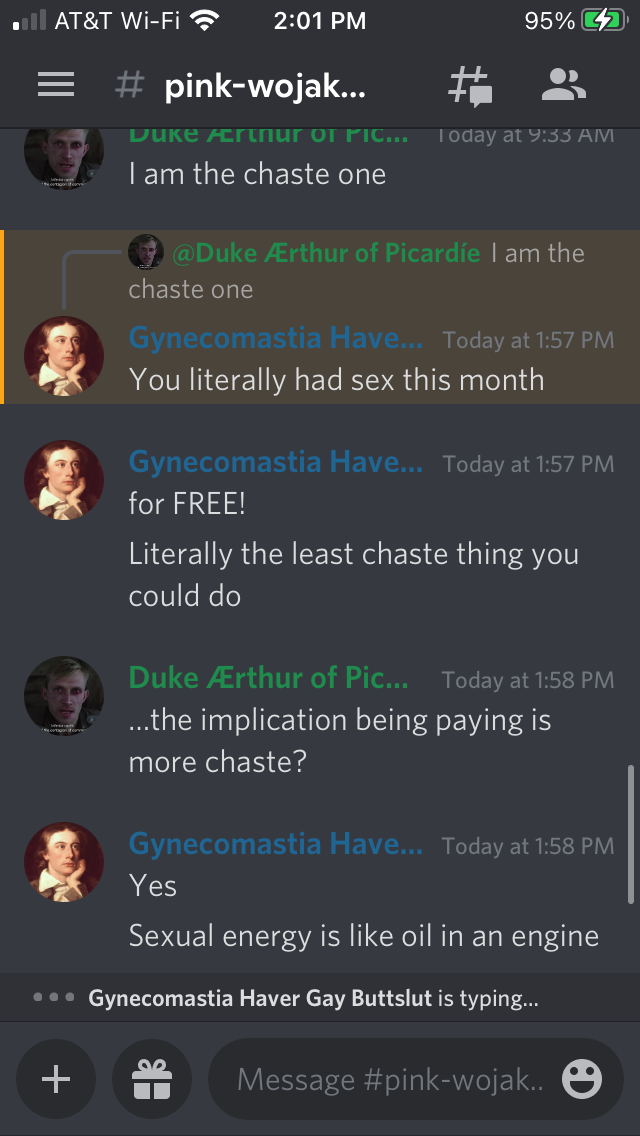640x1136 pixels.
Task: Open Duke Ærthur's avatar beside 'more chaste?' message
Action: point(64,696)
